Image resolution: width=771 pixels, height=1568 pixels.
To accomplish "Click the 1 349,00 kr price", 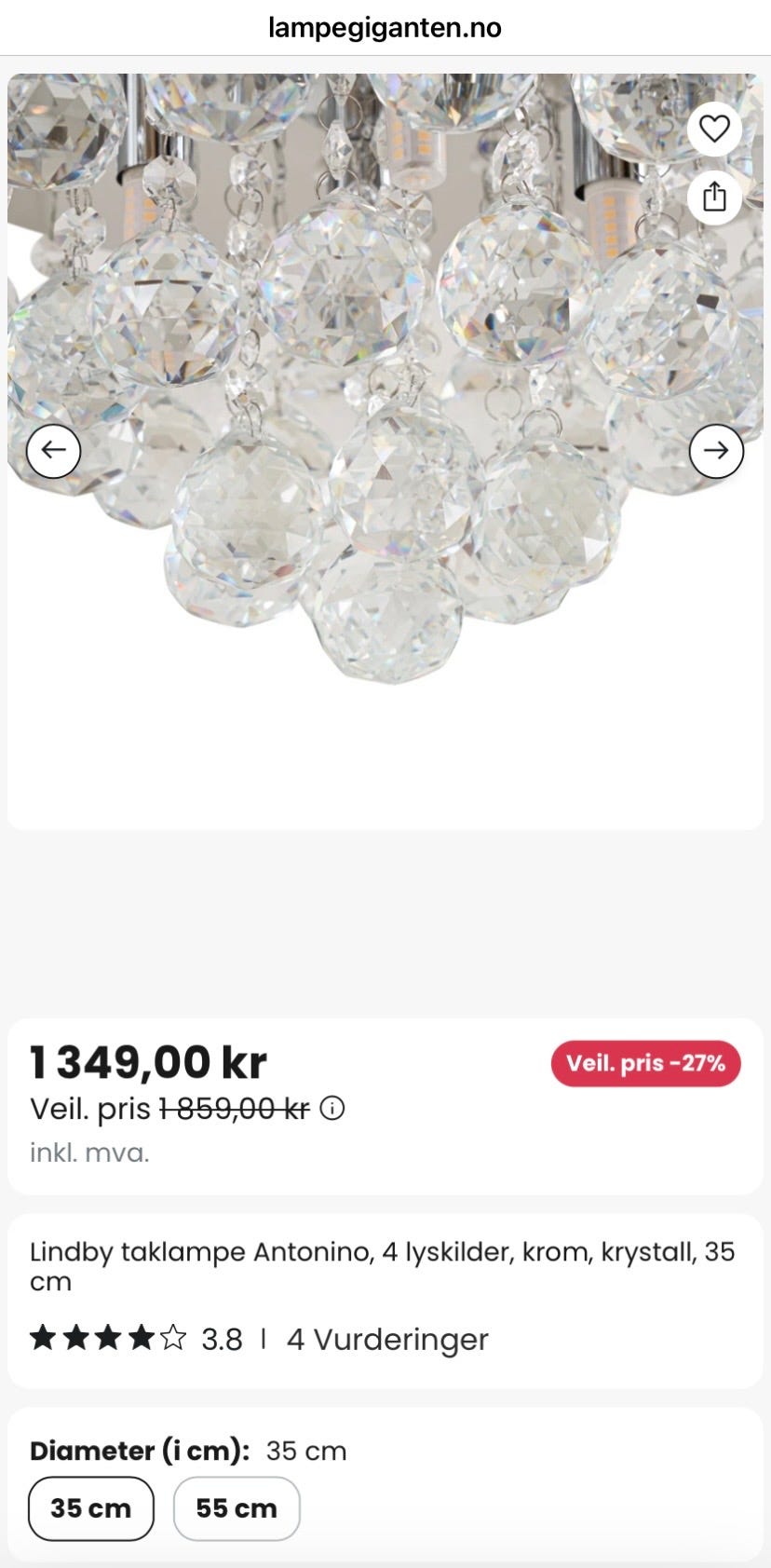I will (x=147, y=1060).
